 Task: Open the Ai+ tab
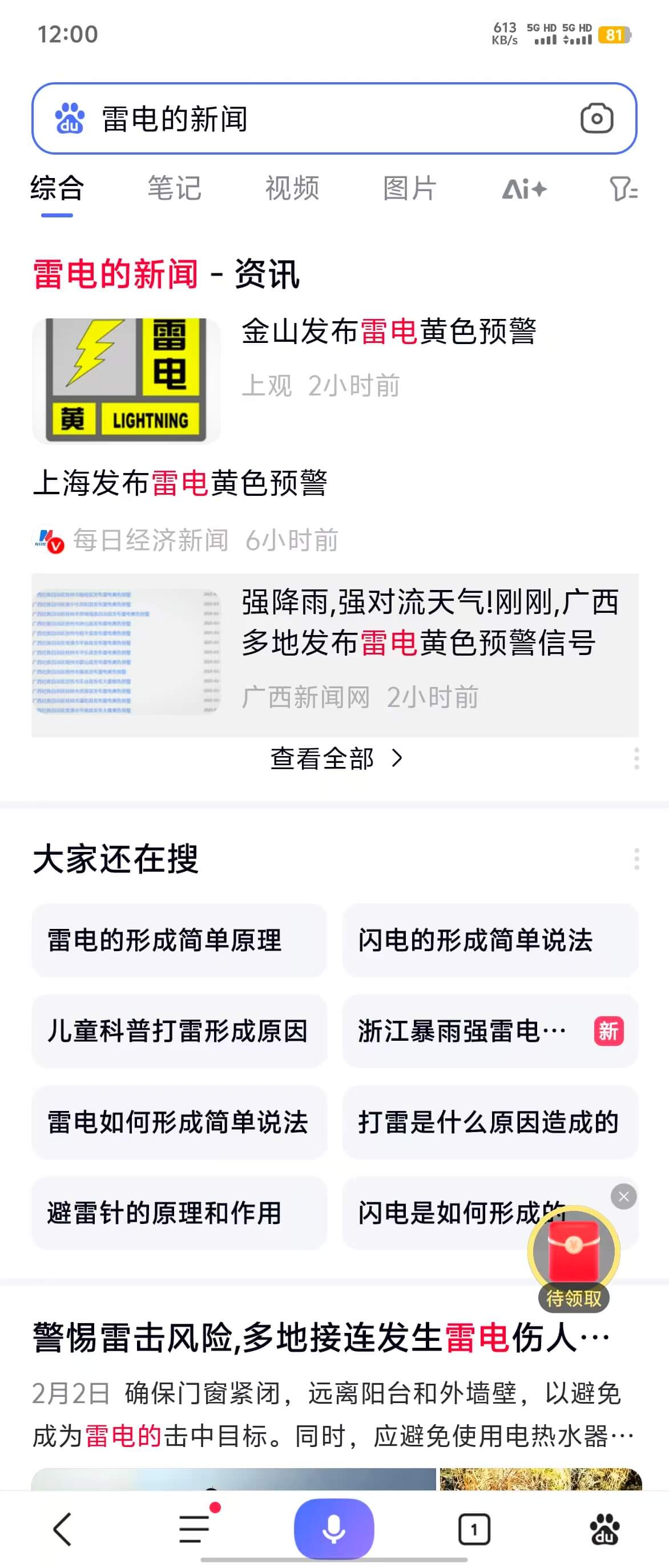pos(524,189)
